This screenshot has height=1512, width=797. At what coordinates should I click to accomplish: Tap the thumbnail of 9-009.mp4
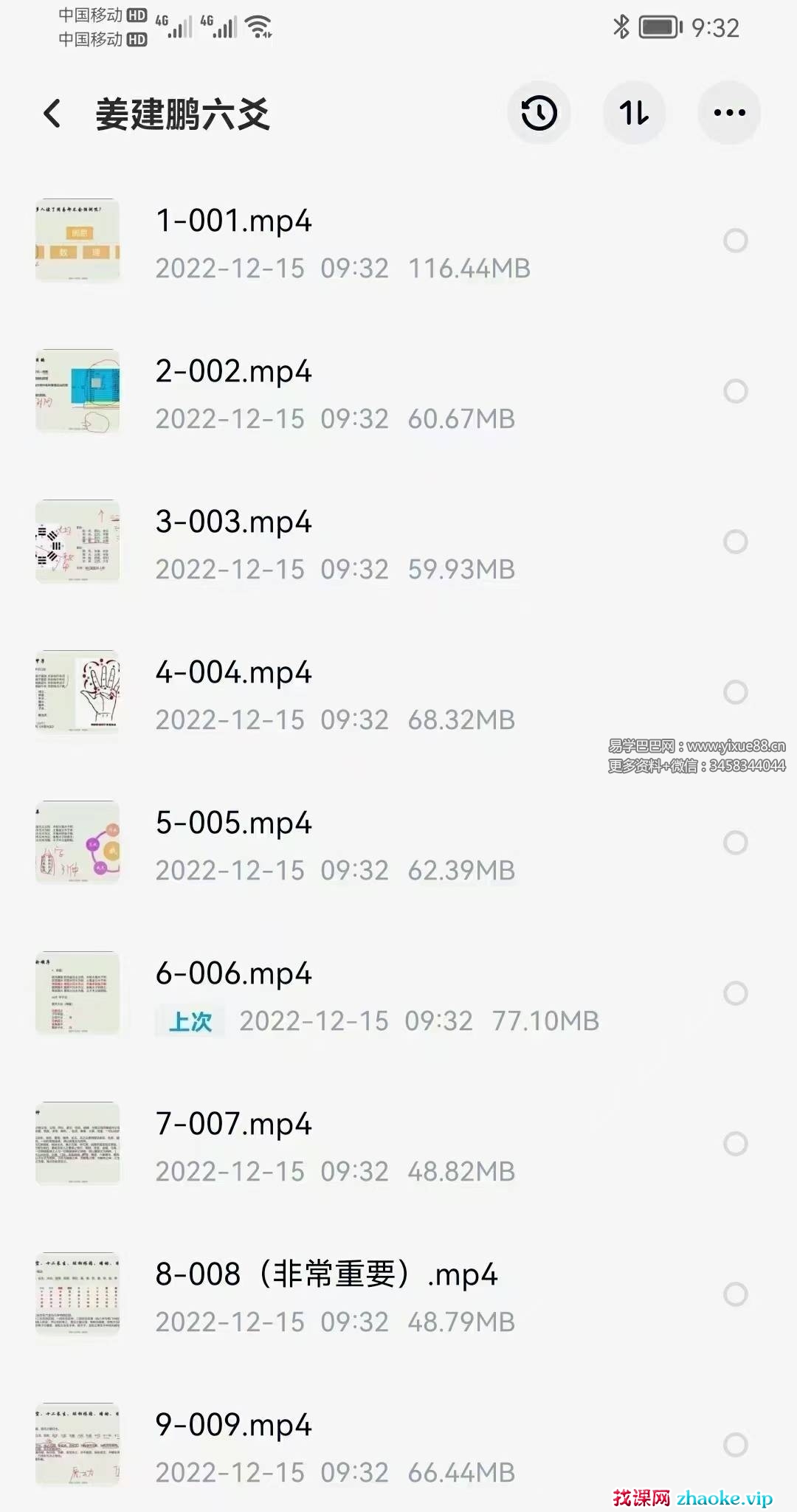77,1445
